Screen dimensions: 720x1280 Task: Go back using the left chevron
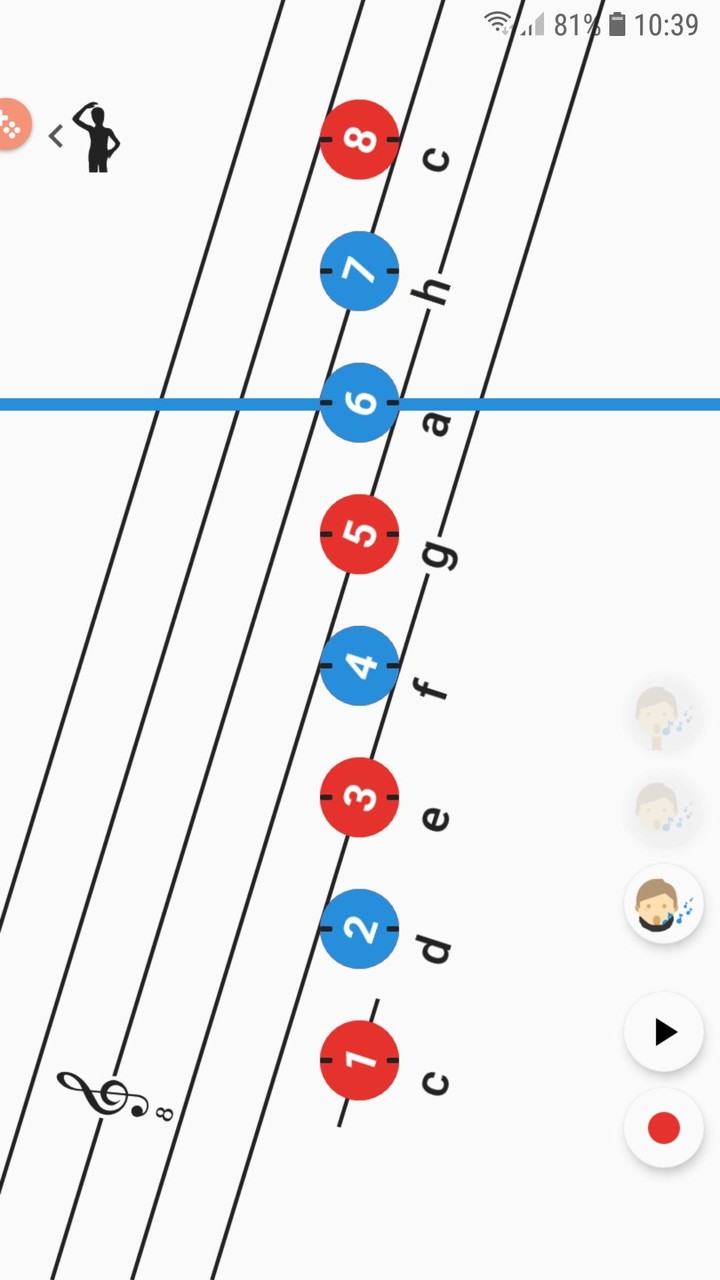56,136
